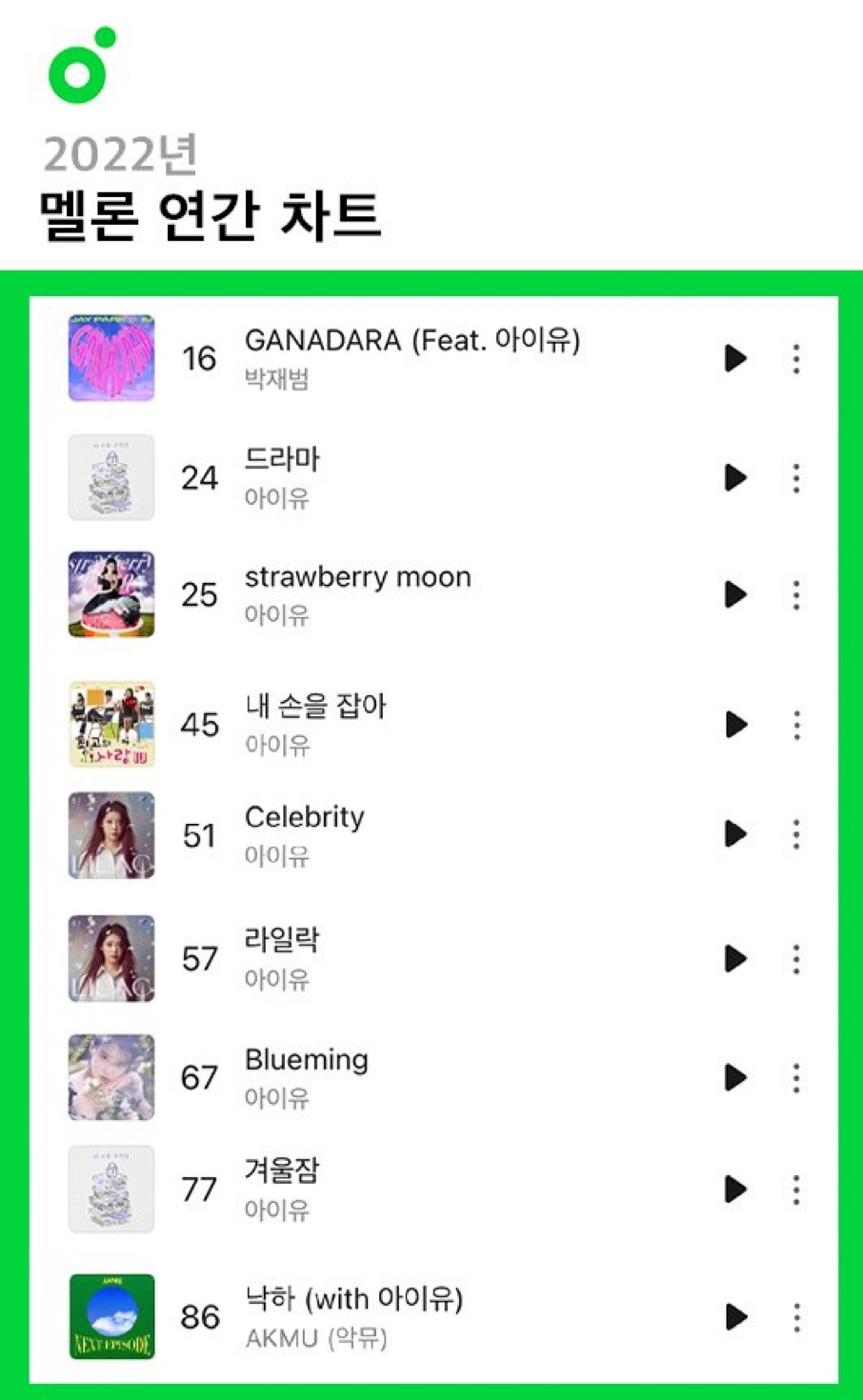The height and width of the screenshot is (1400, 863).
Task: Click the LILAC album cover at rank 57
Action: (110, 959)
